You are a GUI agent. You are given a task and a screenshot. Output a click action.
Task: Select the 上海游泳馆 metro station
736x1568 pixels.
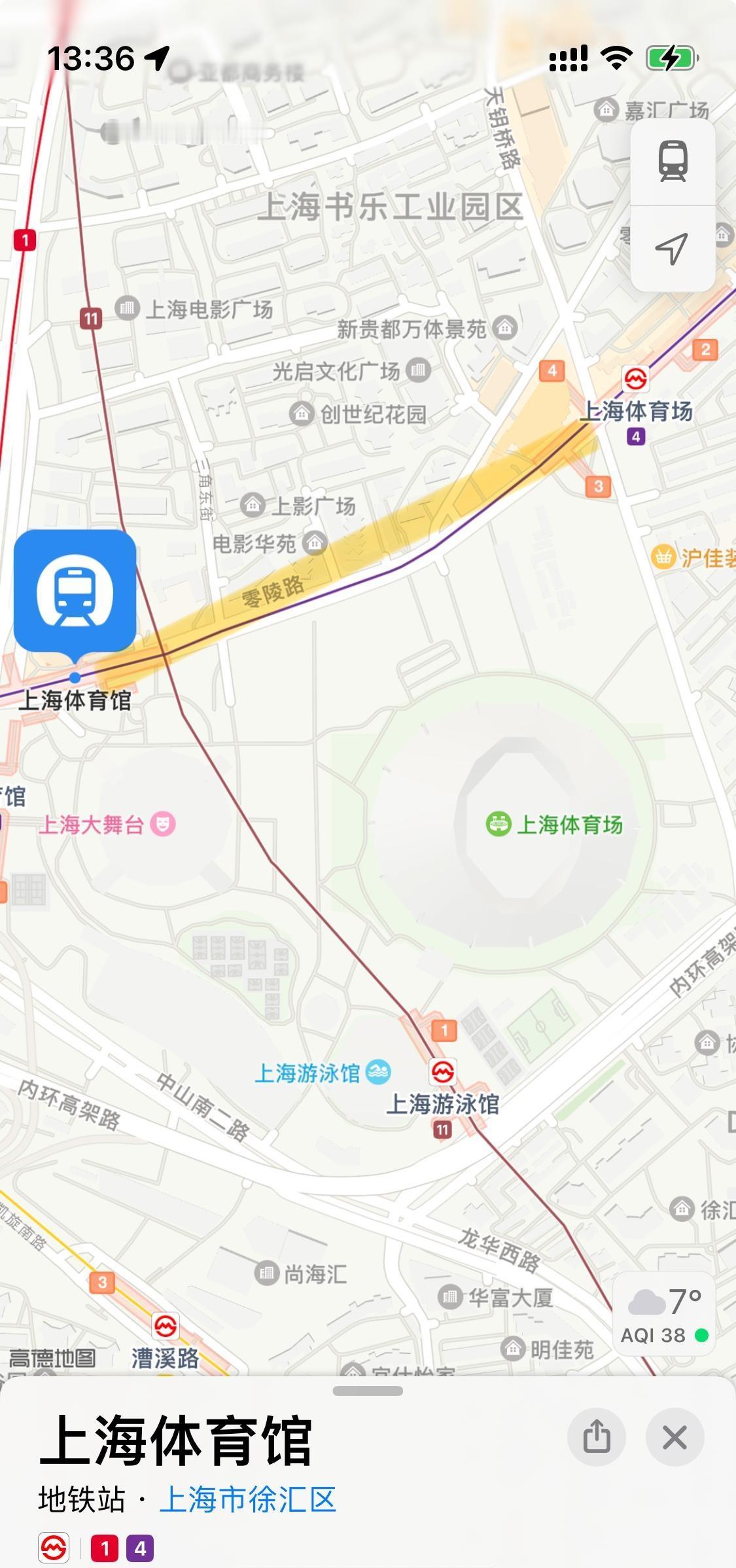pos(443,1072)
